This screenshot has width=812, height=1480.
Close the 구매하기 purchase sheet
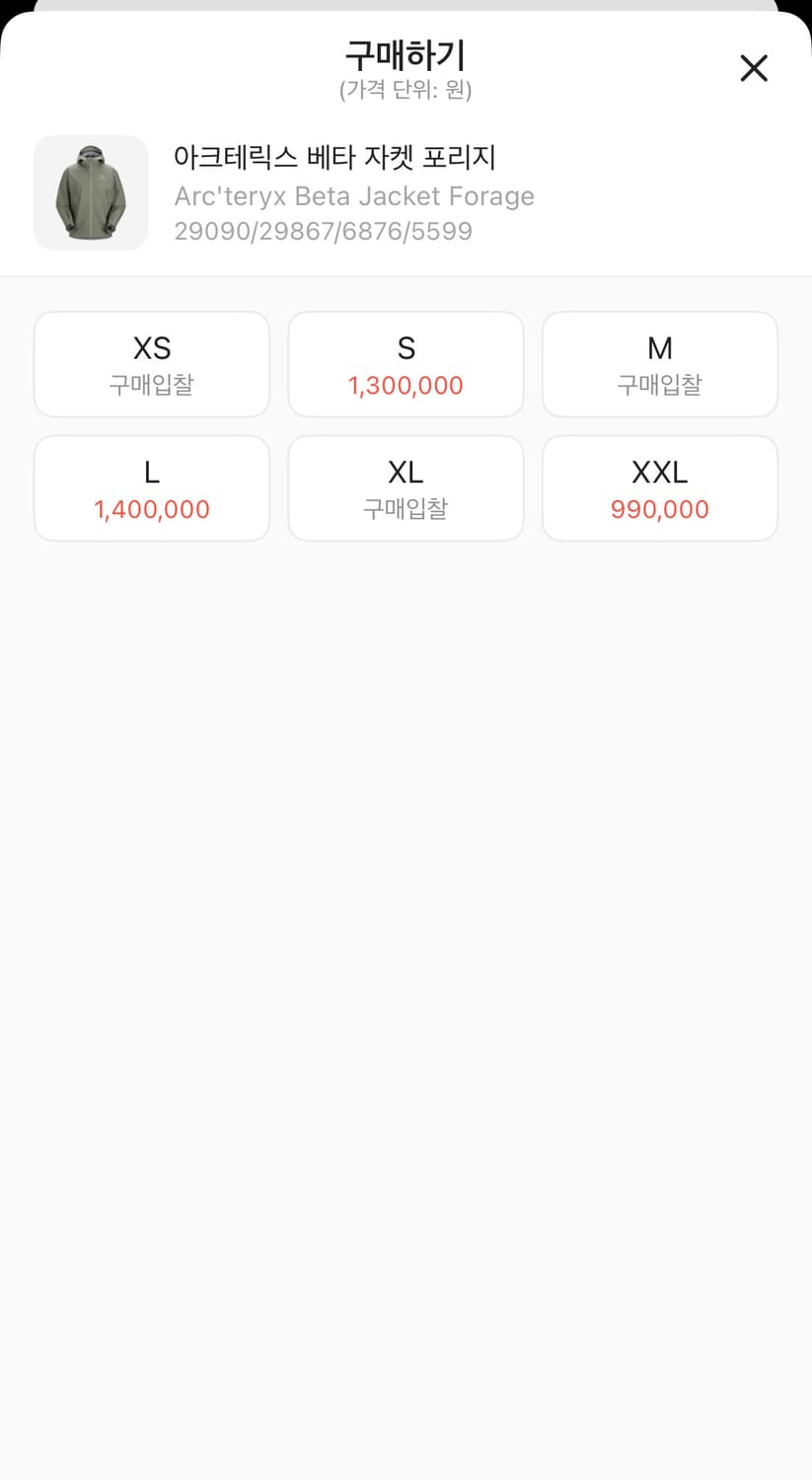754,68
